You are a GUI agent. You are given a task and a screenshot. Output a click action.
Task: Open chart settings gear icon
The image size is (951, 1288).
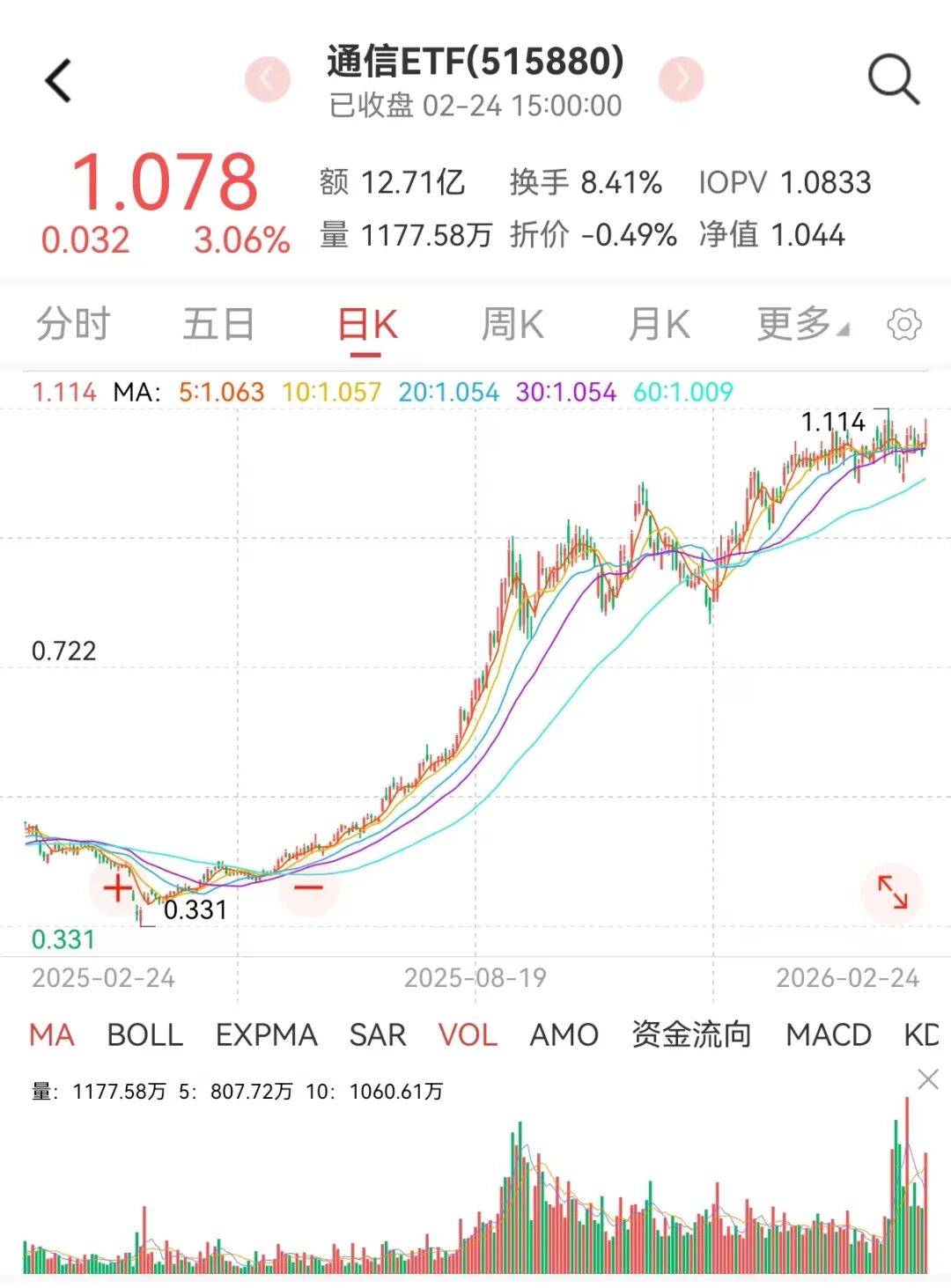tap(904, 325)
